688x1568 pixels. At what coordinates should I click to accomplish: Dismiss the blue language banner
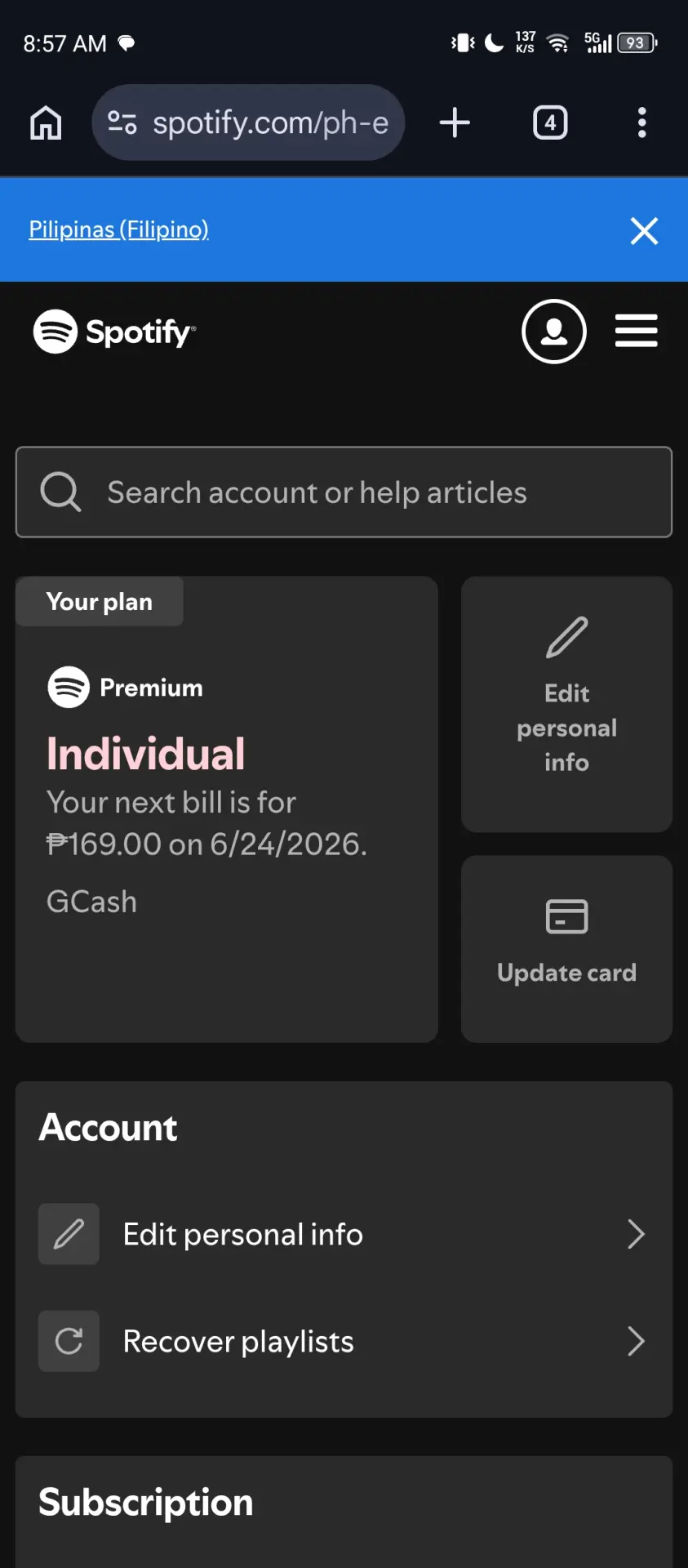(x=644, y=231)
